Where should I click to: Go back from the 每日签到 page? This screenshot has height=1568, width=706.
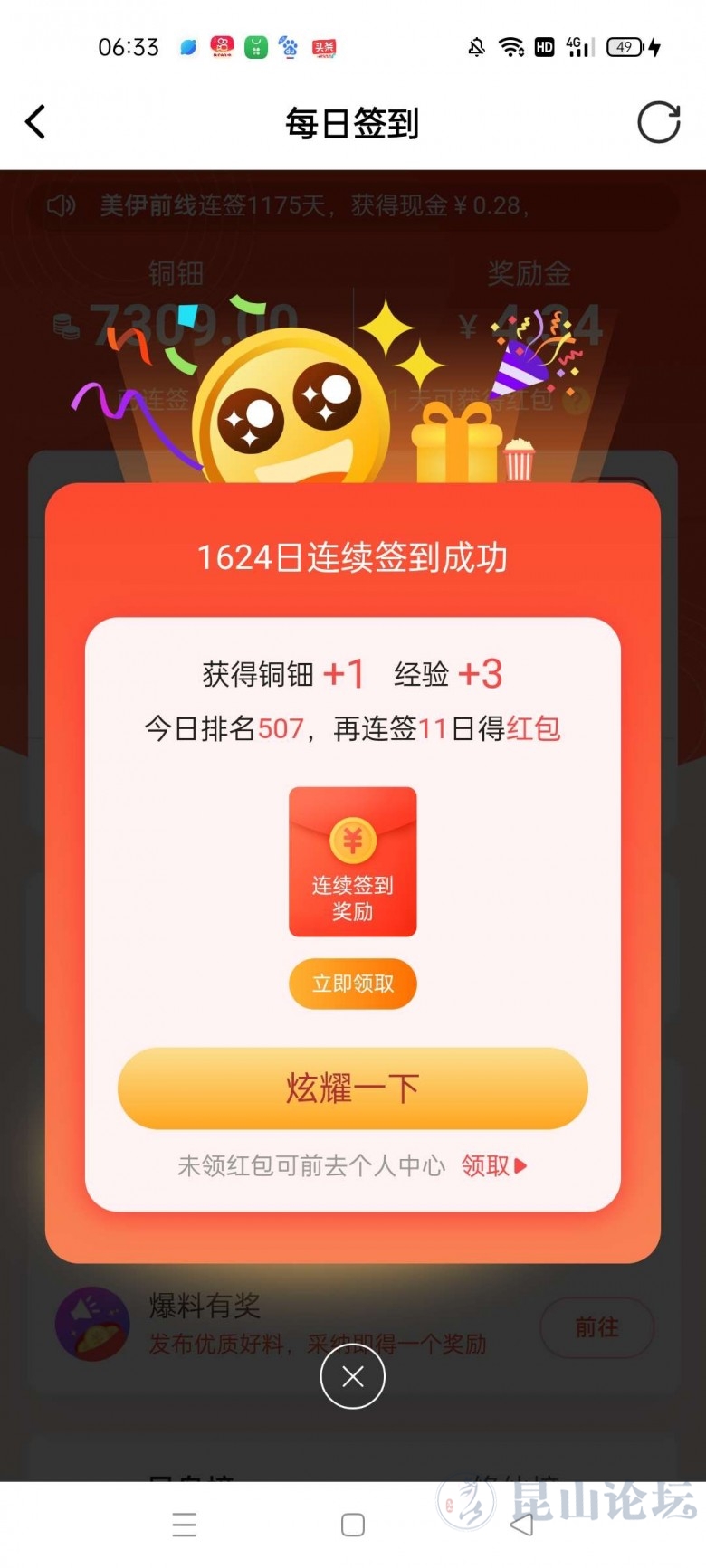[36, 122]
